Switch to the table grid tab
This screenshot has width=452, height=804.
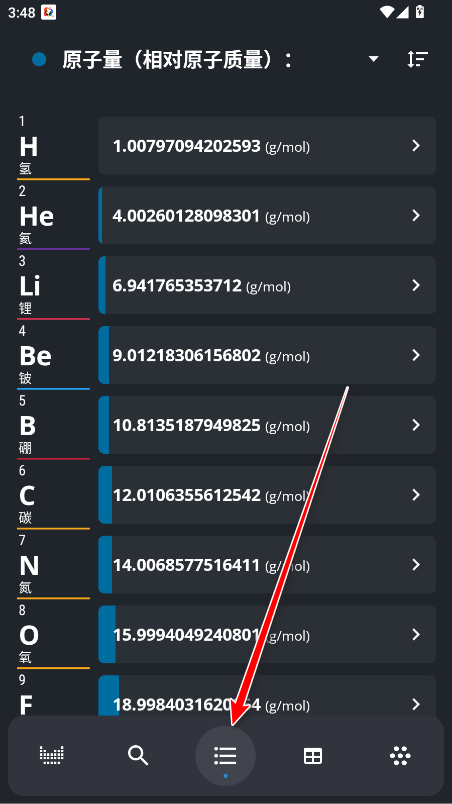(313, 756)
